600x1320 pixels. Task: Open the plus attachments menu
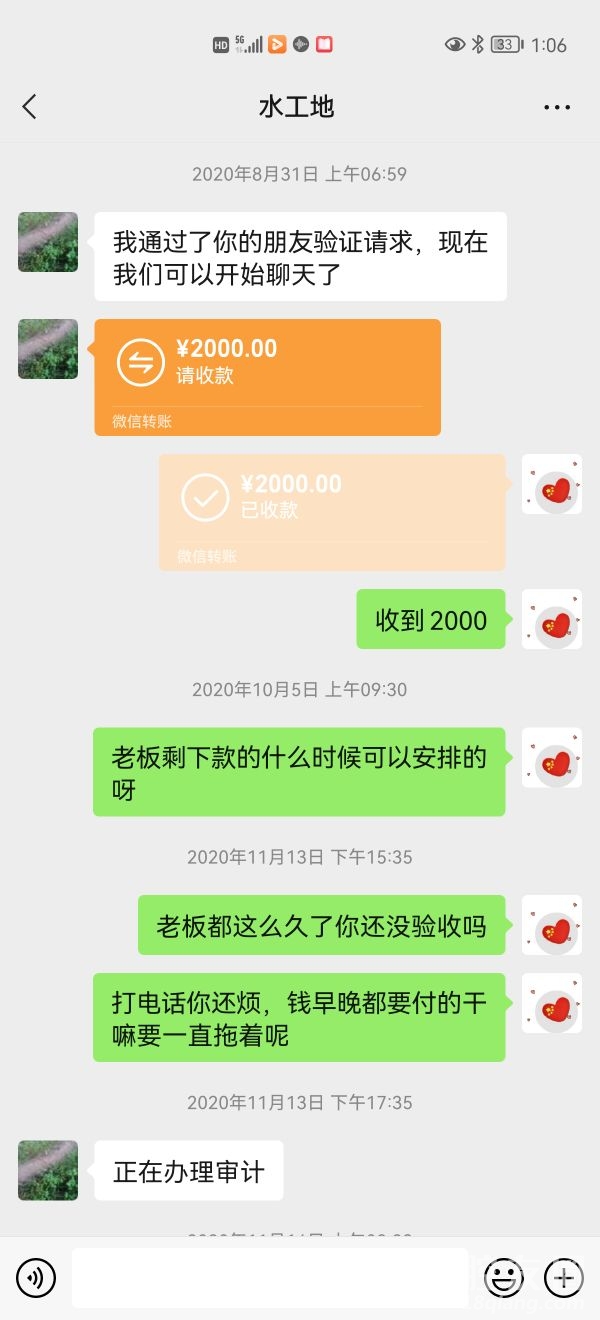click(563, 1277)
